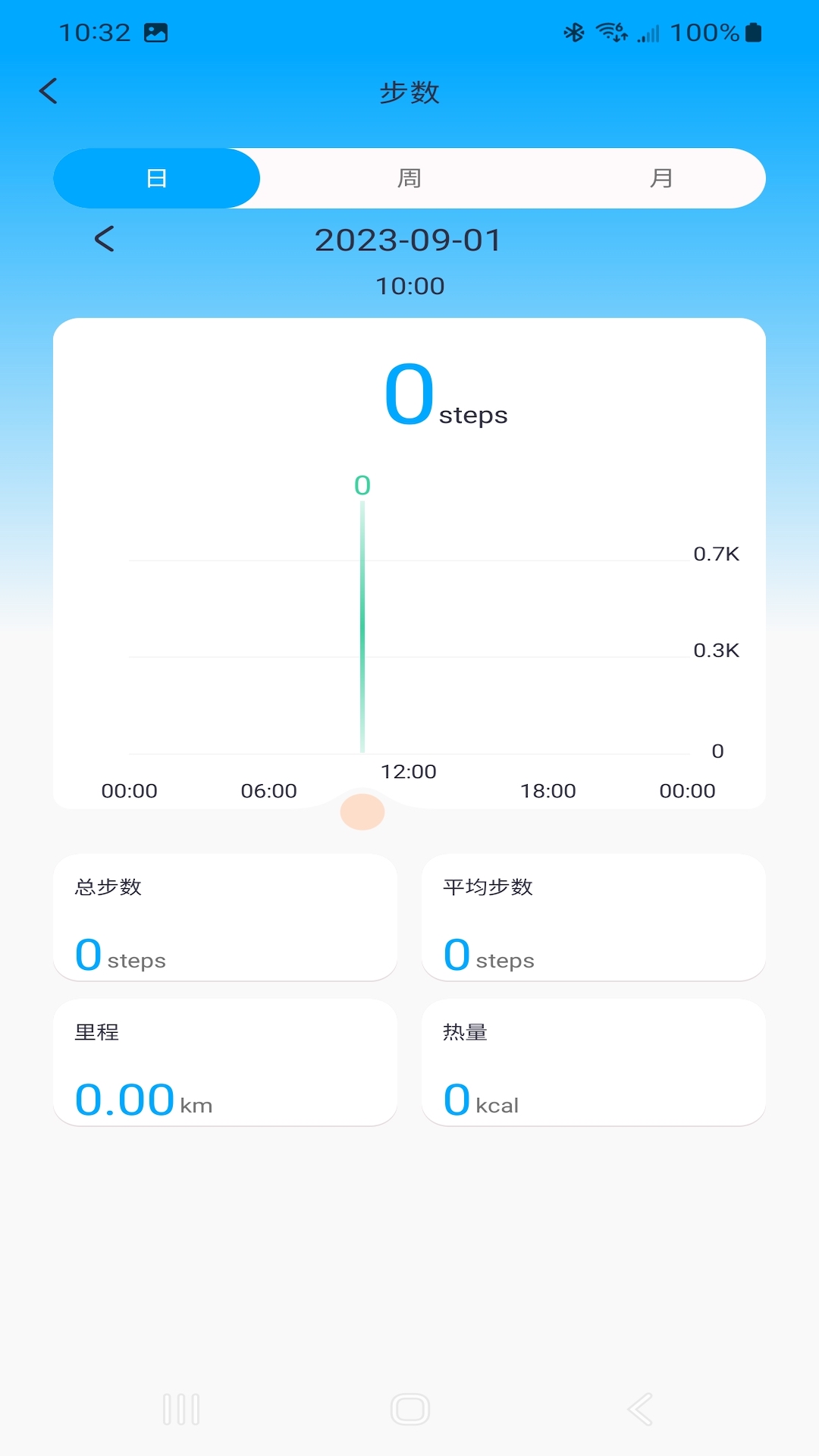819x1456 pixels.
Task: Go to the date before 2023-09-01
Action: click(x=105, y=240)
